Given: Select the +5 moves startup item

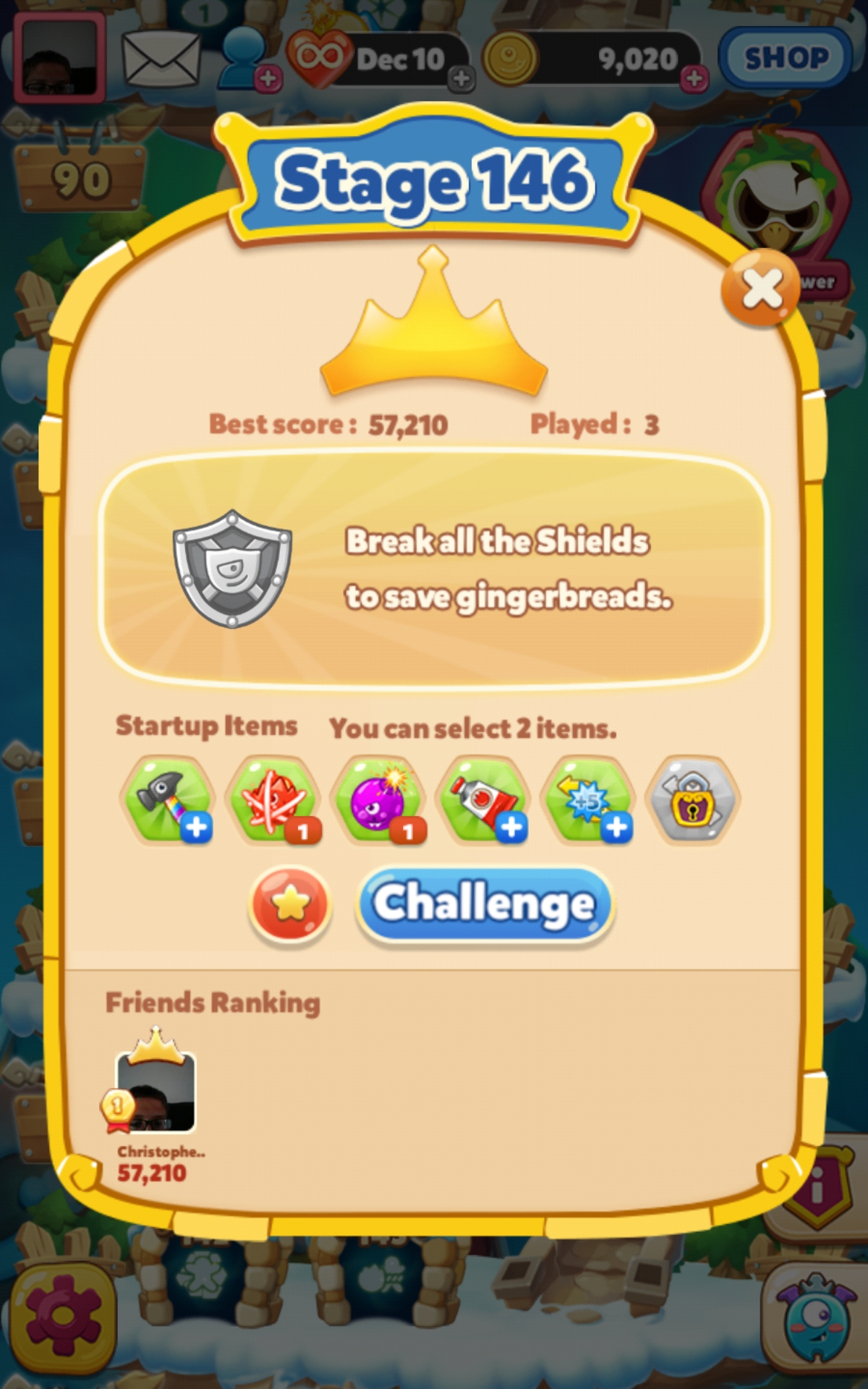Looking at the screenshot, I should pyautogui.click(x=588, y=799).
